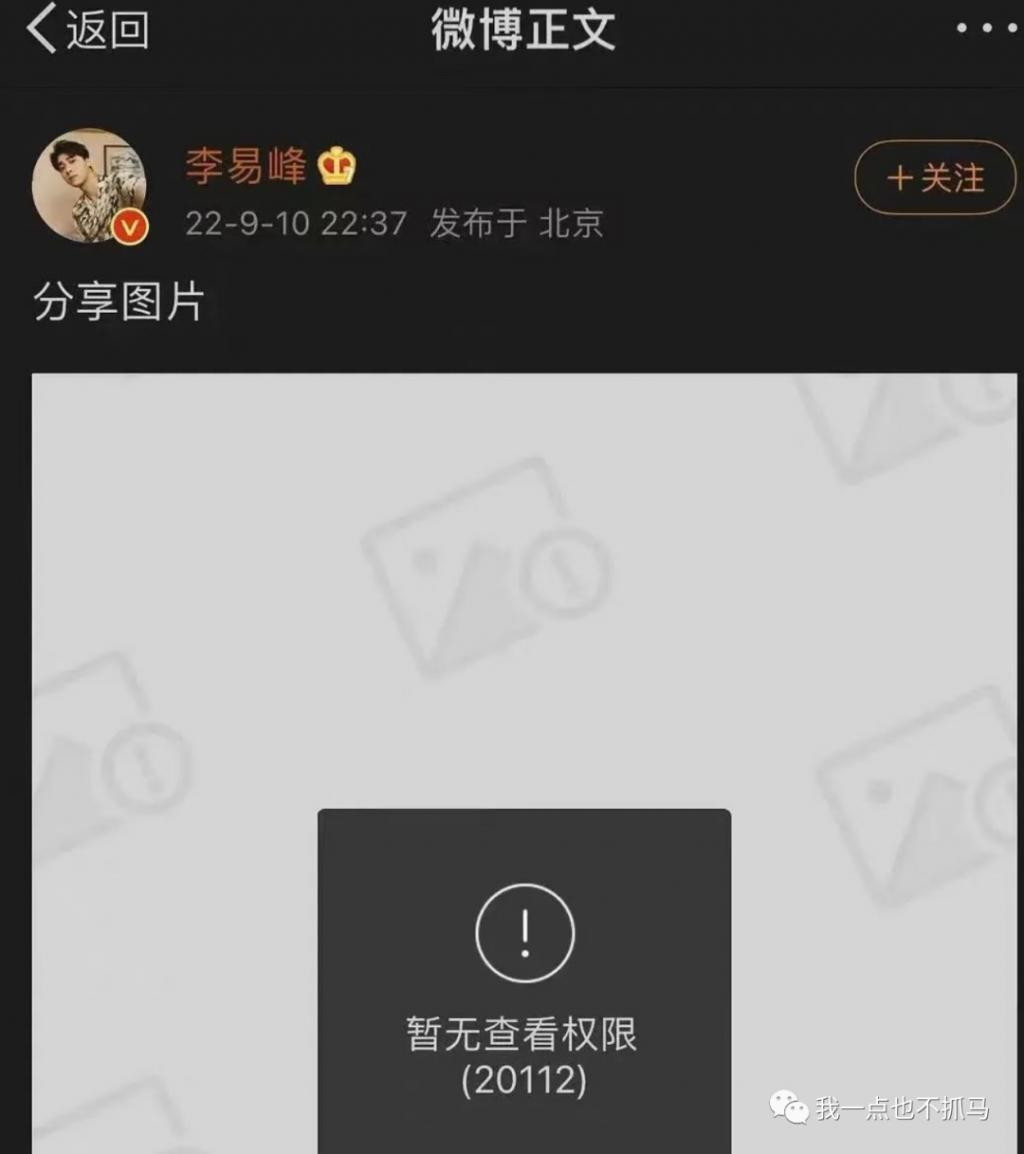Open the 李易峰 username link
Image resolution: width=1024 pixels, height=1154 pixels.
246,166
